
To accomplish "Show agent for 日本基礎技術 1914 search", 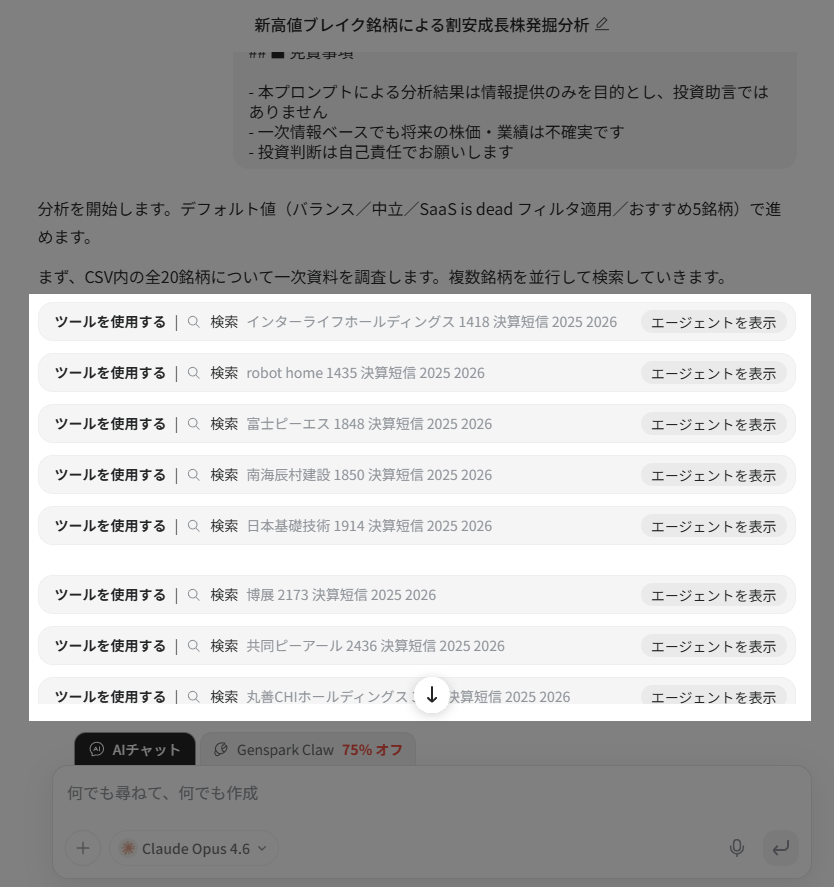I will coord(713,526).
